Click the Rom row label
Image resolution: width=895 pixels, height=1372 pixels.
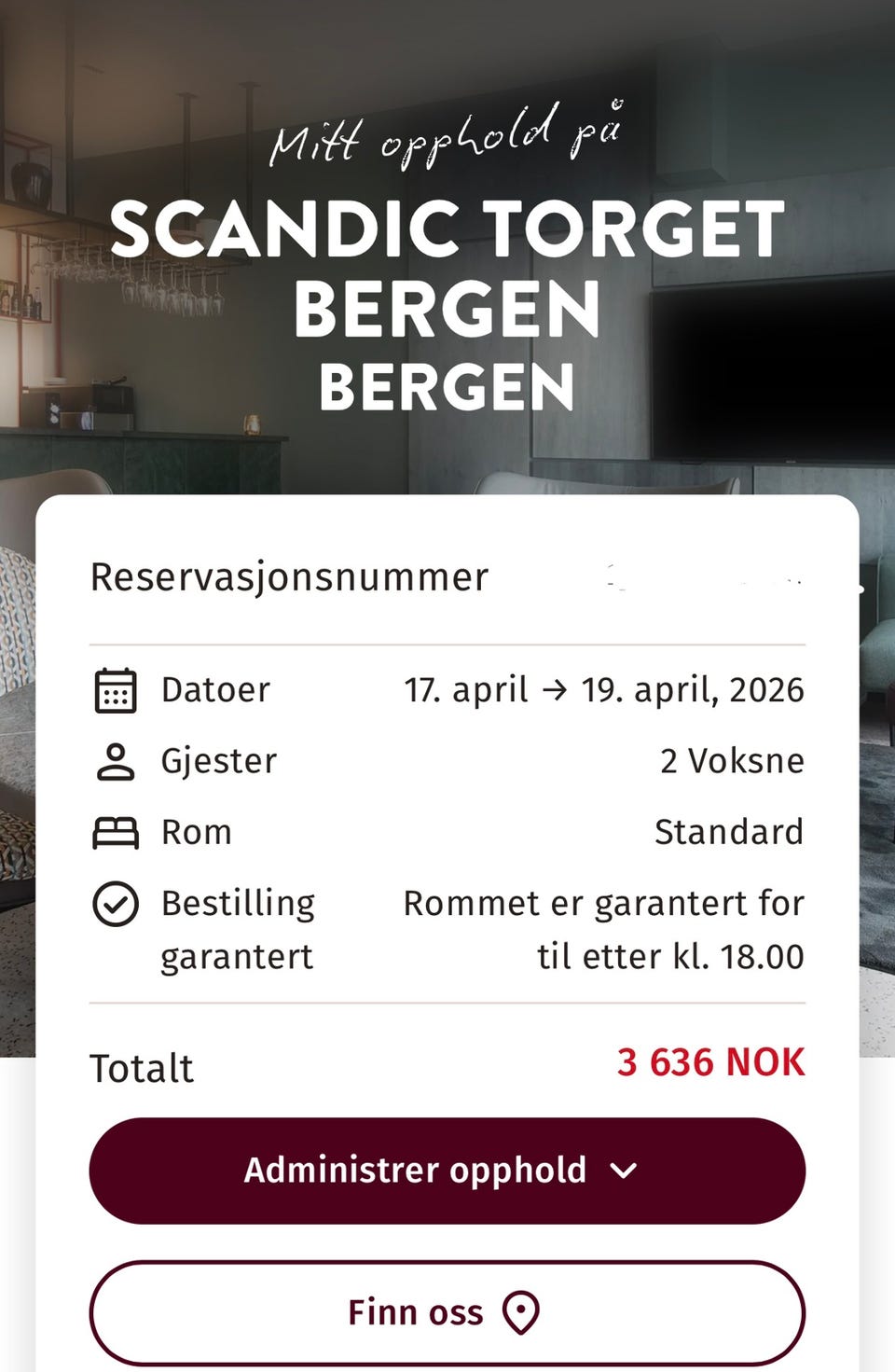(x=196, y=831)
